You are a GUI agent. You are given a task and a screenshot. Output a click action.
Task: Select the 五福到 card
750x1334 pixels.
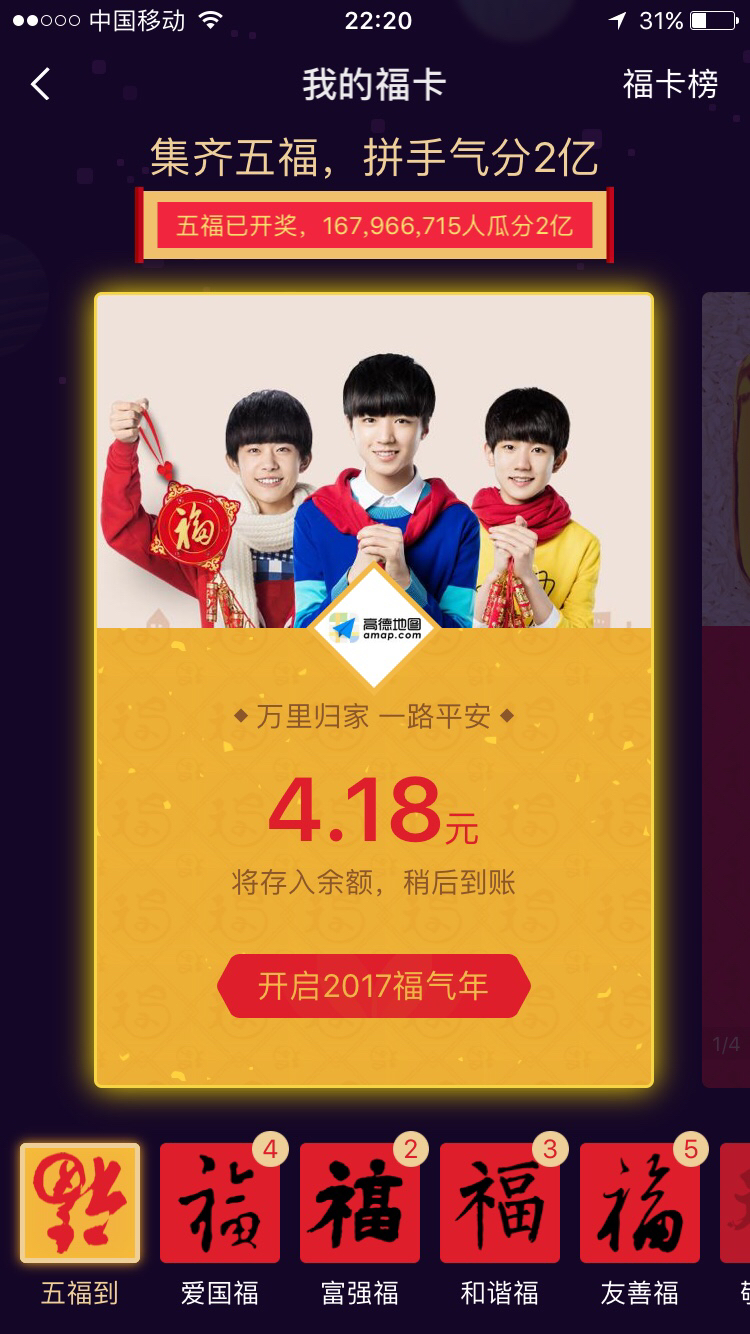[x=80, y=1203]
